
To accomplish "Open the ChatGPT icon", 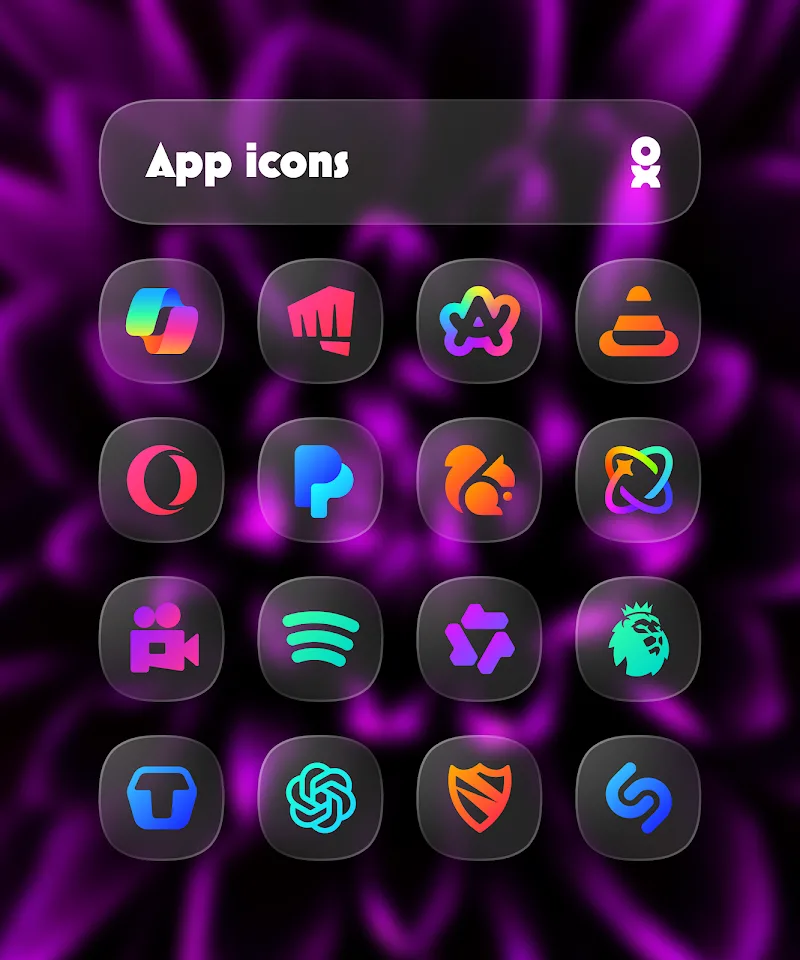I will (322, 797).
